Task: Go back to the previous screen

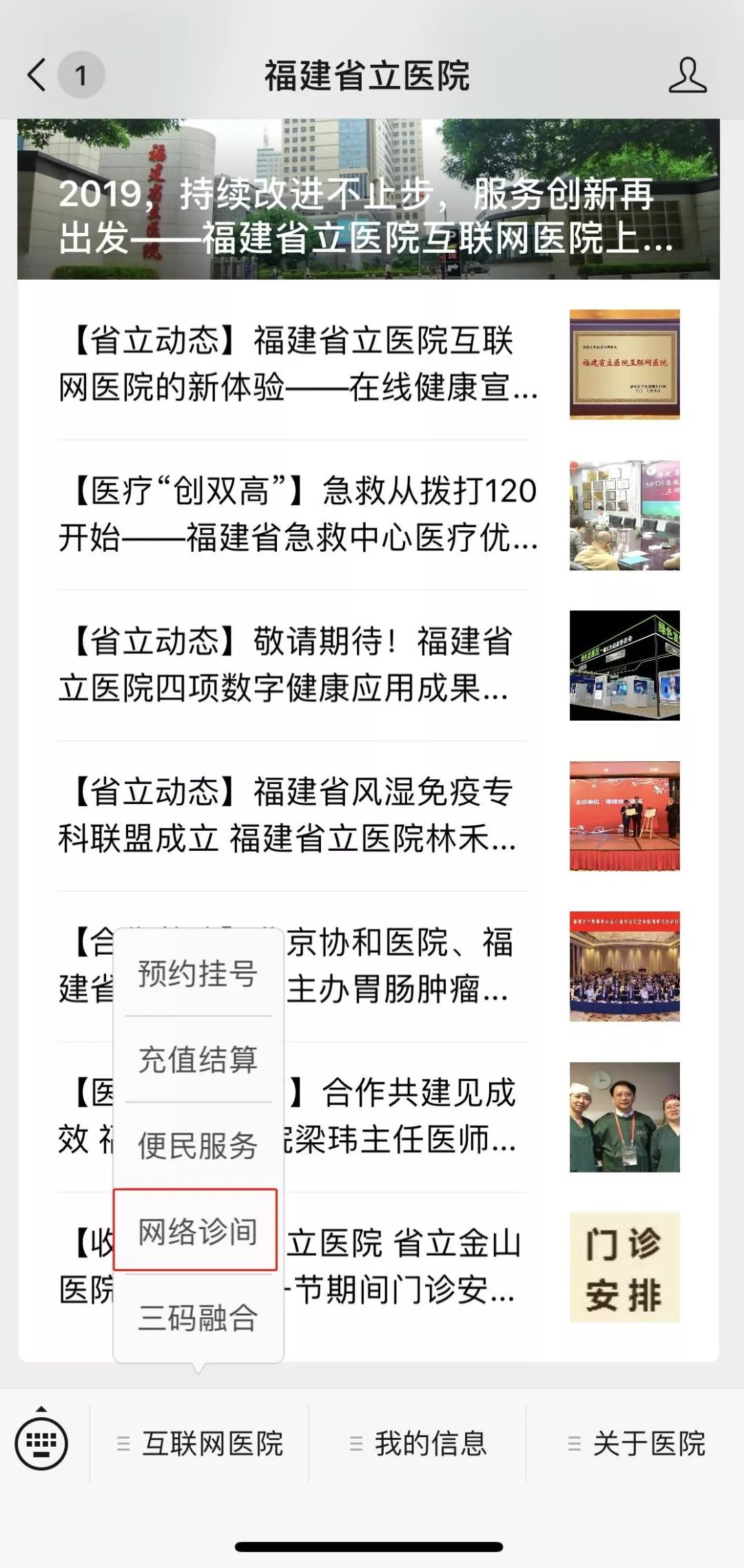Action: 37,74
